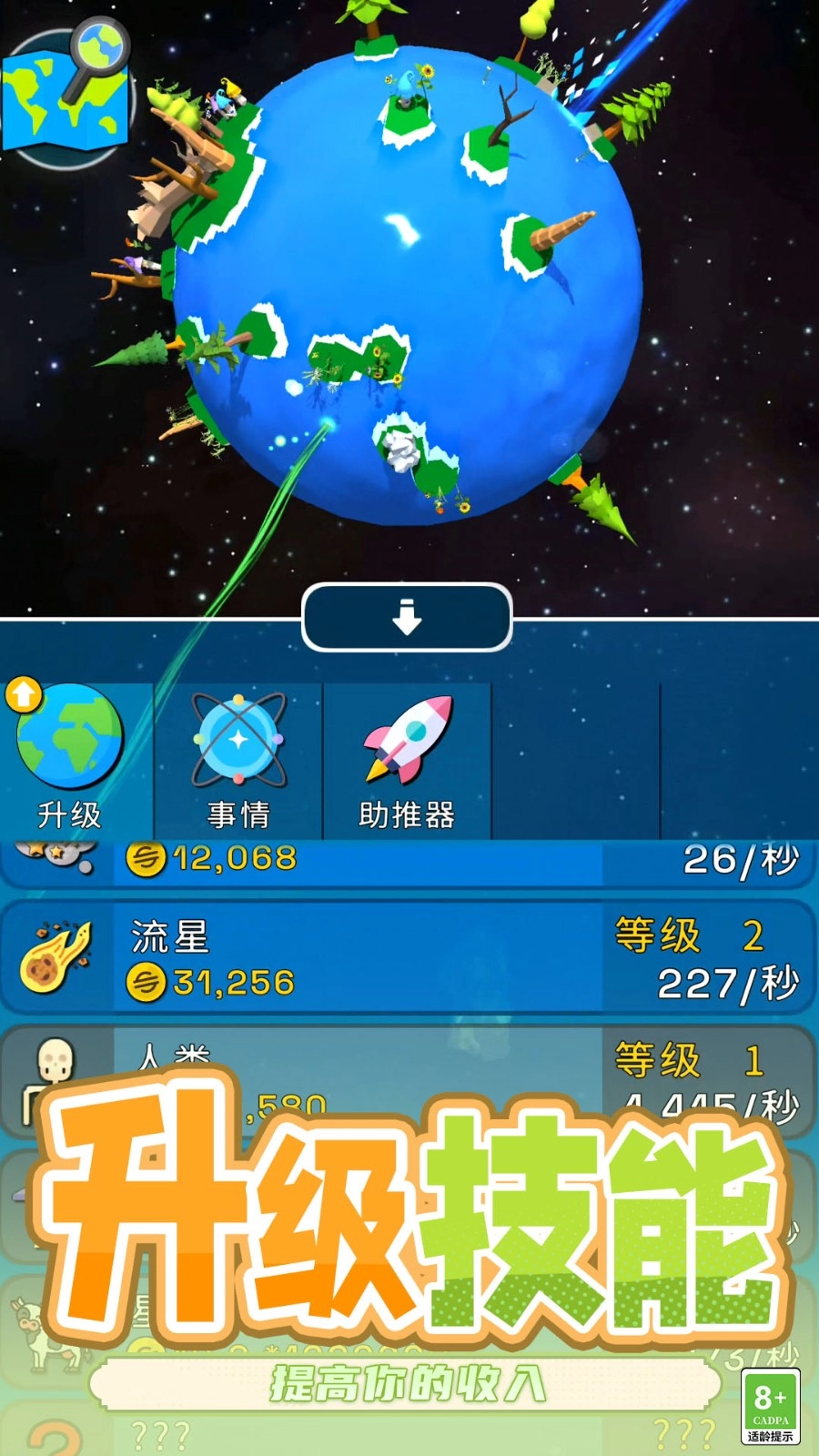Screen dimensions: 819x1456
Task: Collapse the panel with the down arrow
Action: 409,617
